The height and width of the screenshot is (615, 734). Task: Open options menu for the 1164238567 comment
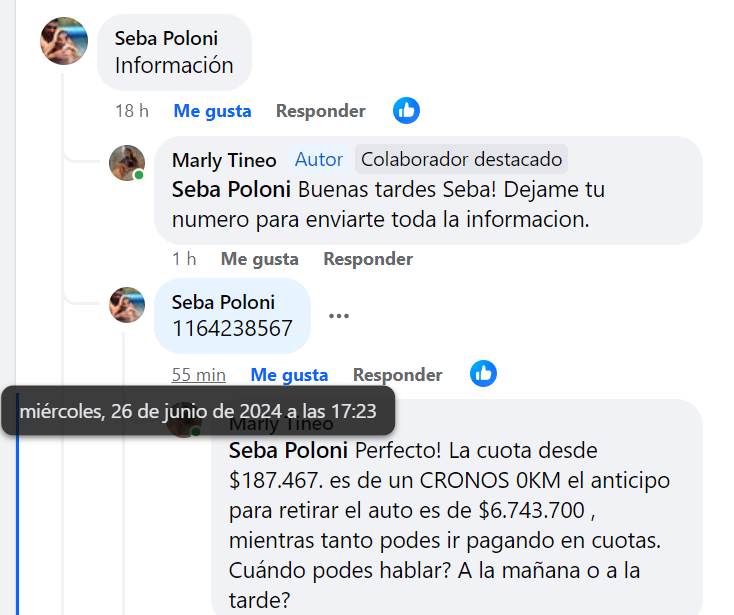point(339,316)
